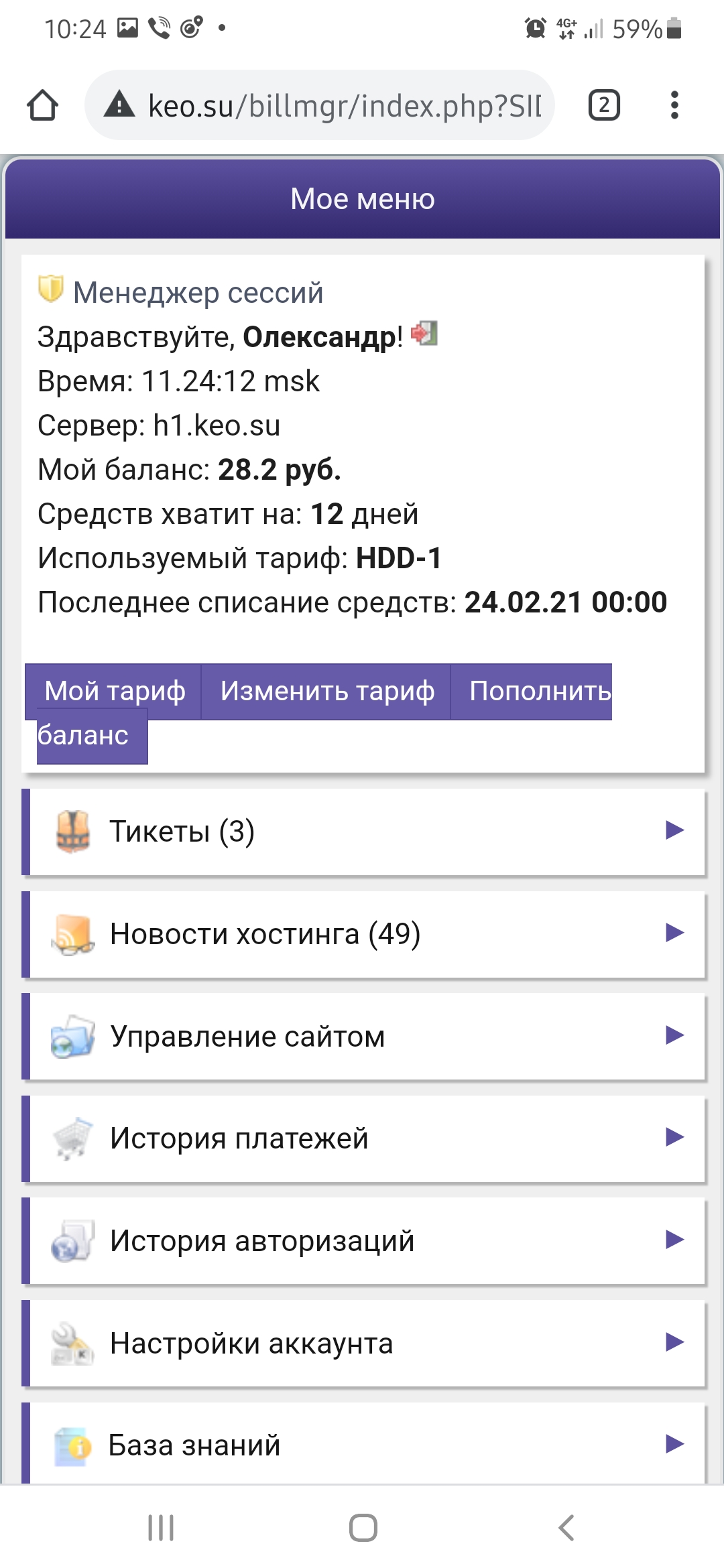Log out via the exit icon

(424, 333)
